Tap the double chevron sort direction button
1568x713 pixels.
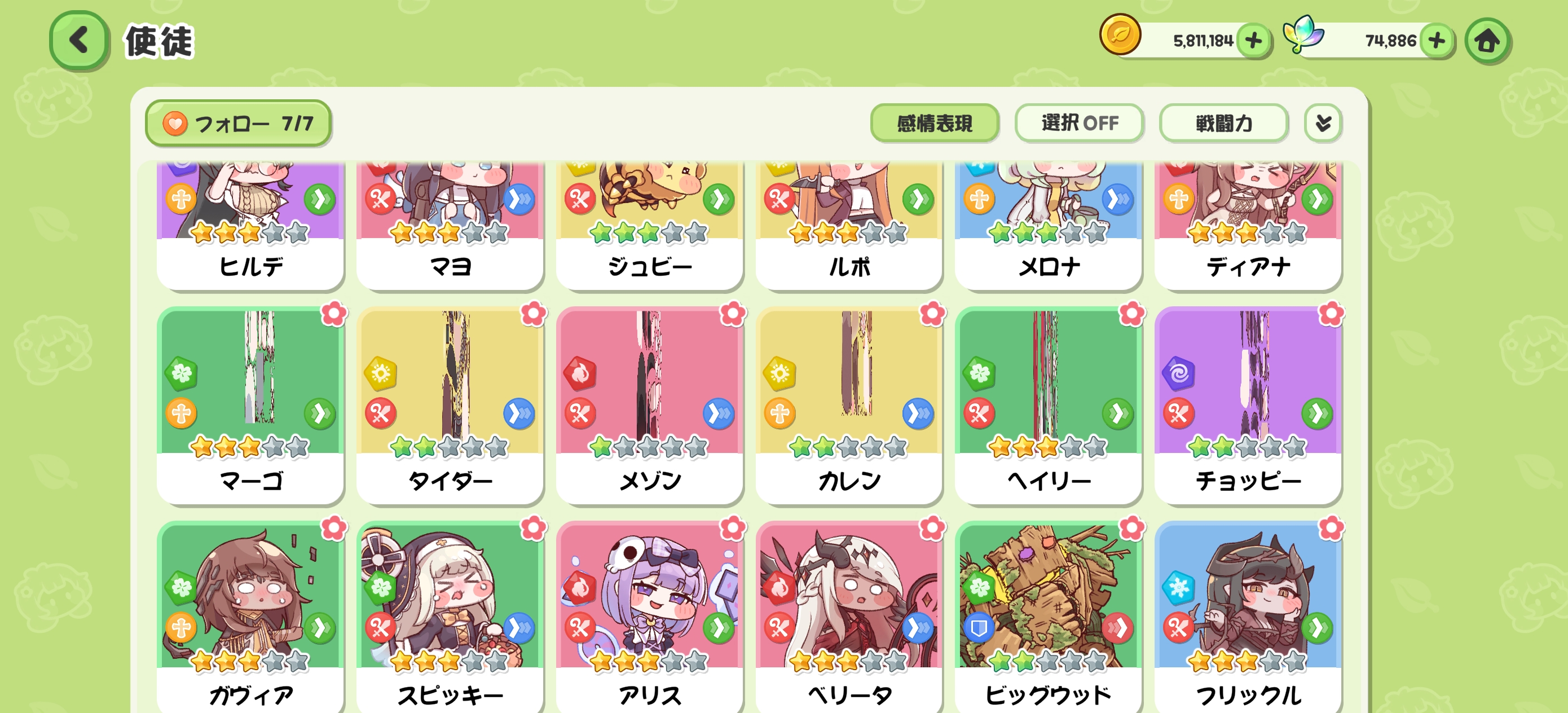1323,124
